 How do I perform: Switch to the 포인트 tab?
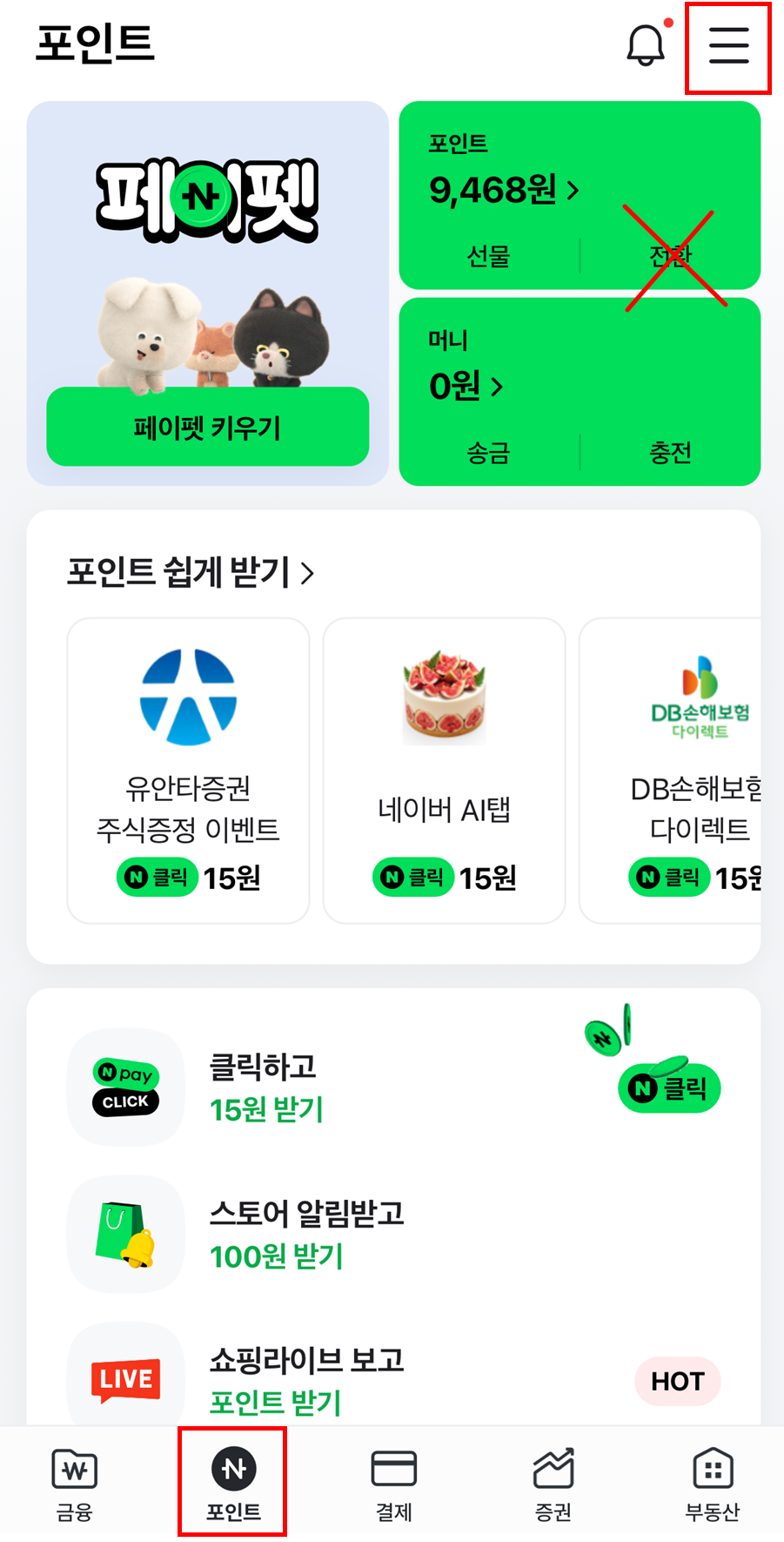(x=233, y=1484)
